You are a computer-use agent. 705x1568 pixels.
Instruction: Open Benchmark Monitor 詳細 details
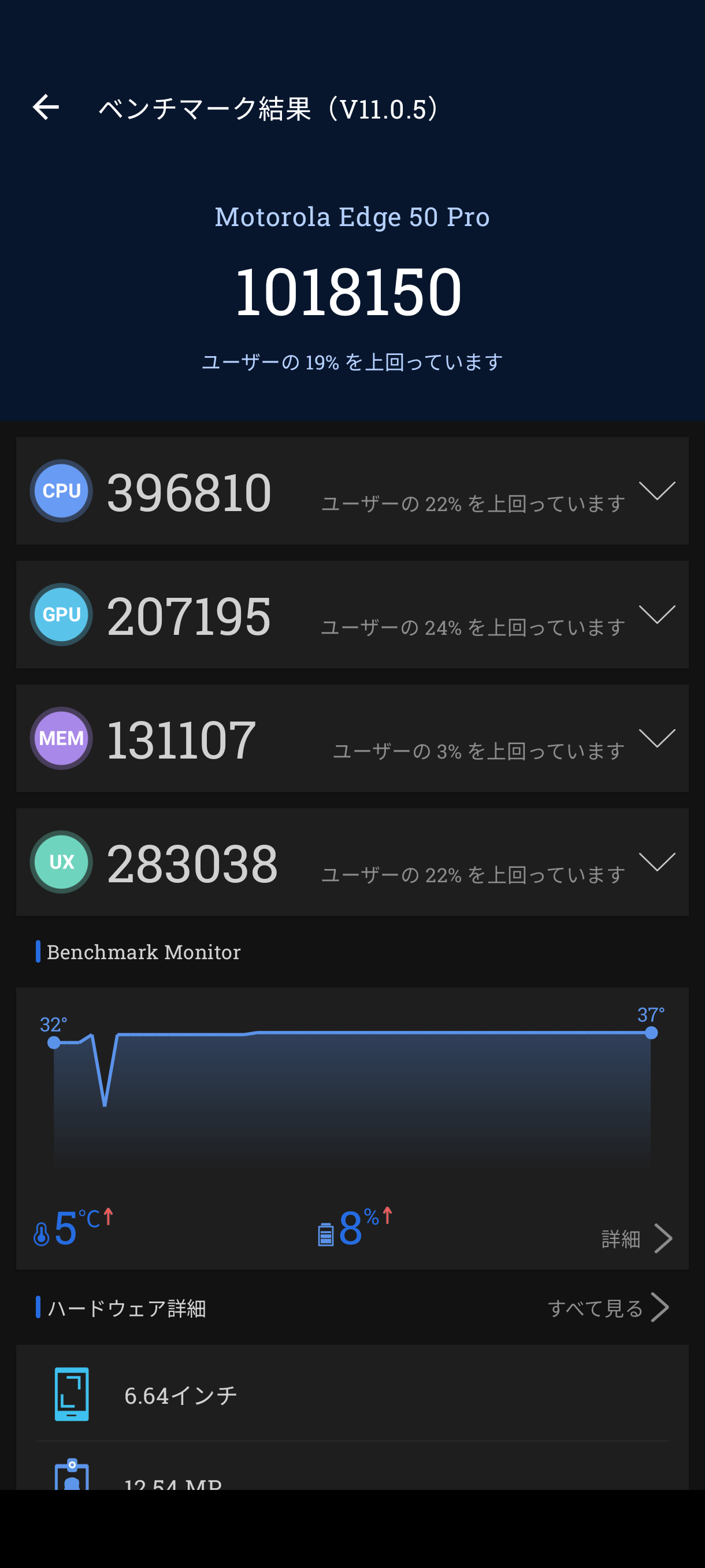(x=636, y=1238)
